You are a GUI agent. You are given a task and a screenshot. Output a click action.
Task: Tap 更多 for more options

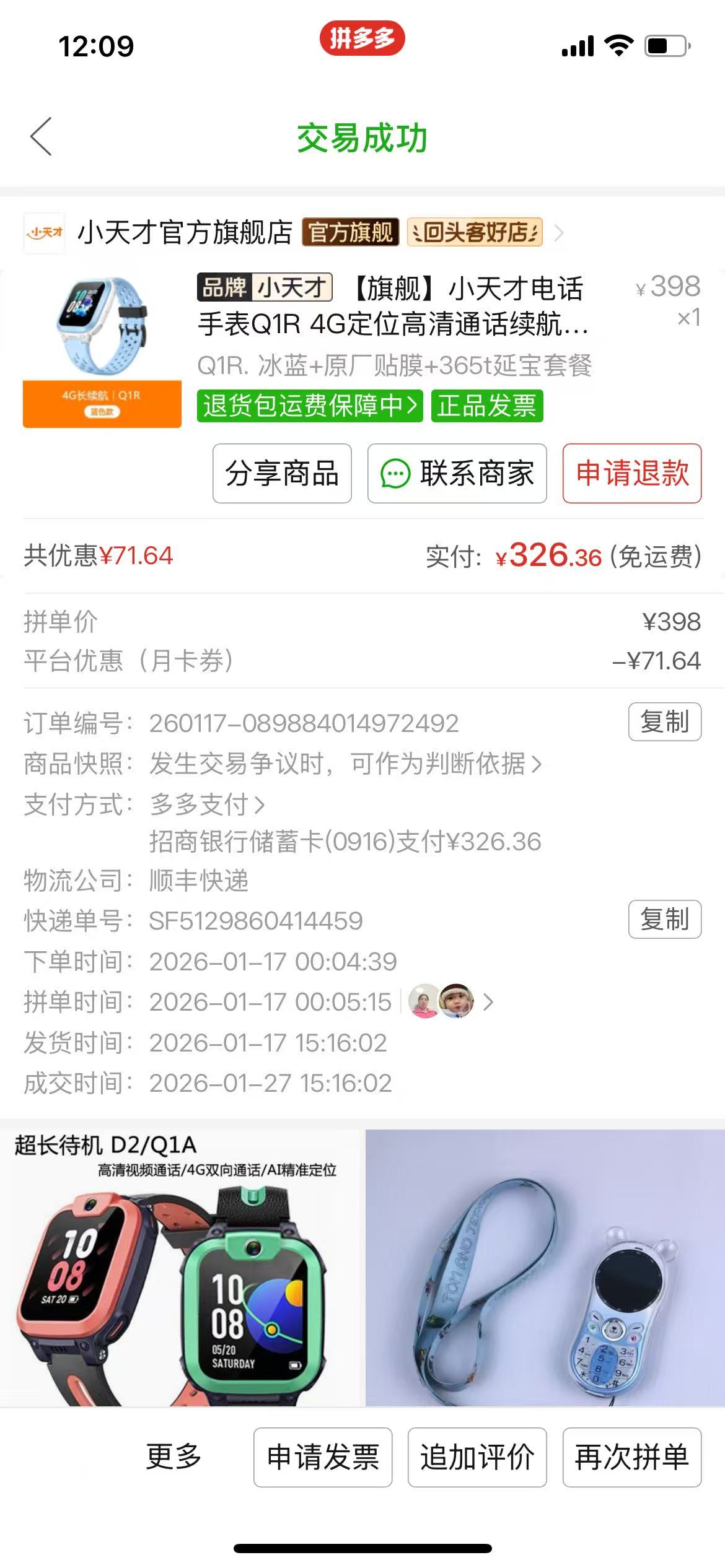(174, 1457)
